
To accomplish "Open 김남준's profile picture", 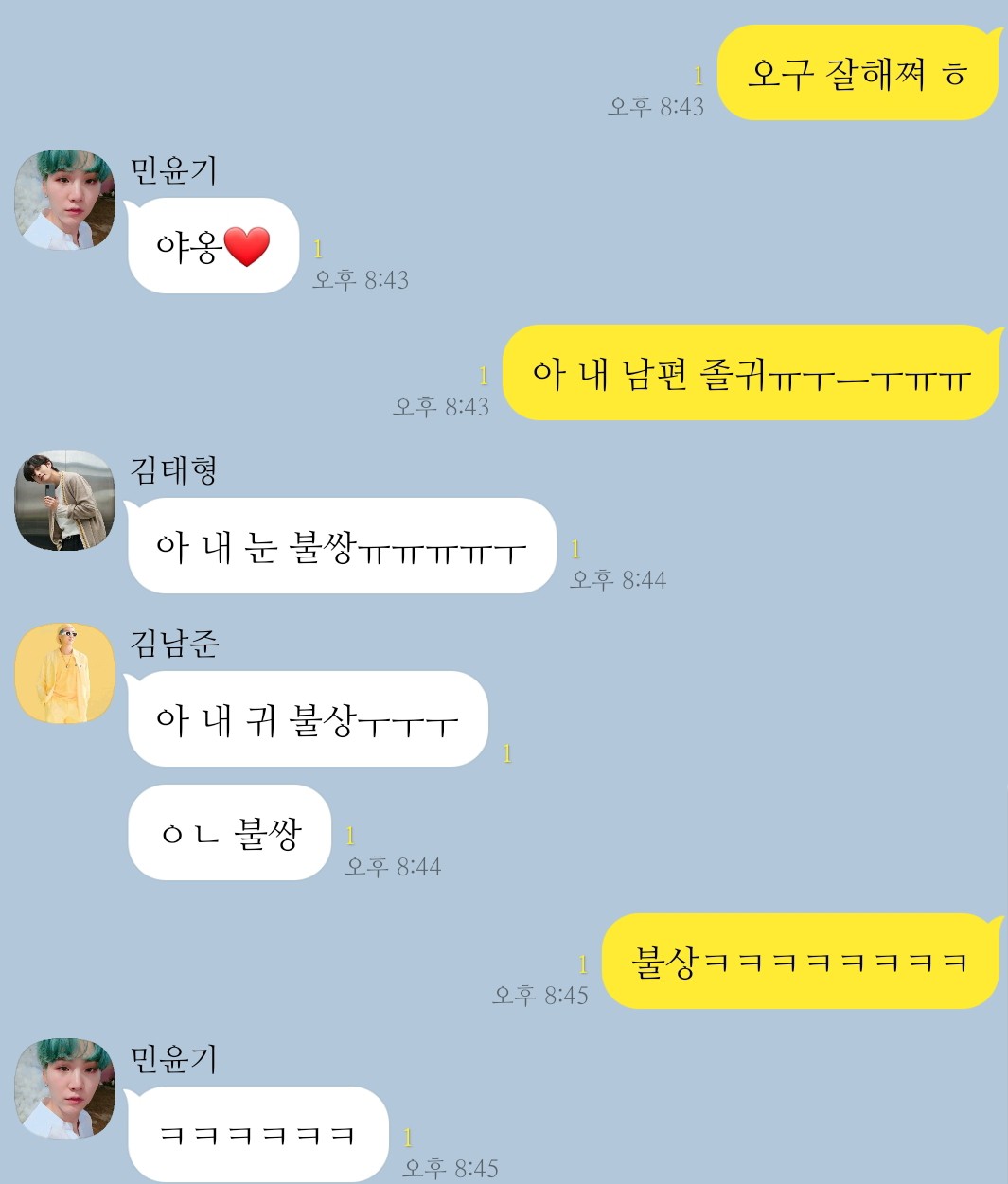I will (64, 673).
